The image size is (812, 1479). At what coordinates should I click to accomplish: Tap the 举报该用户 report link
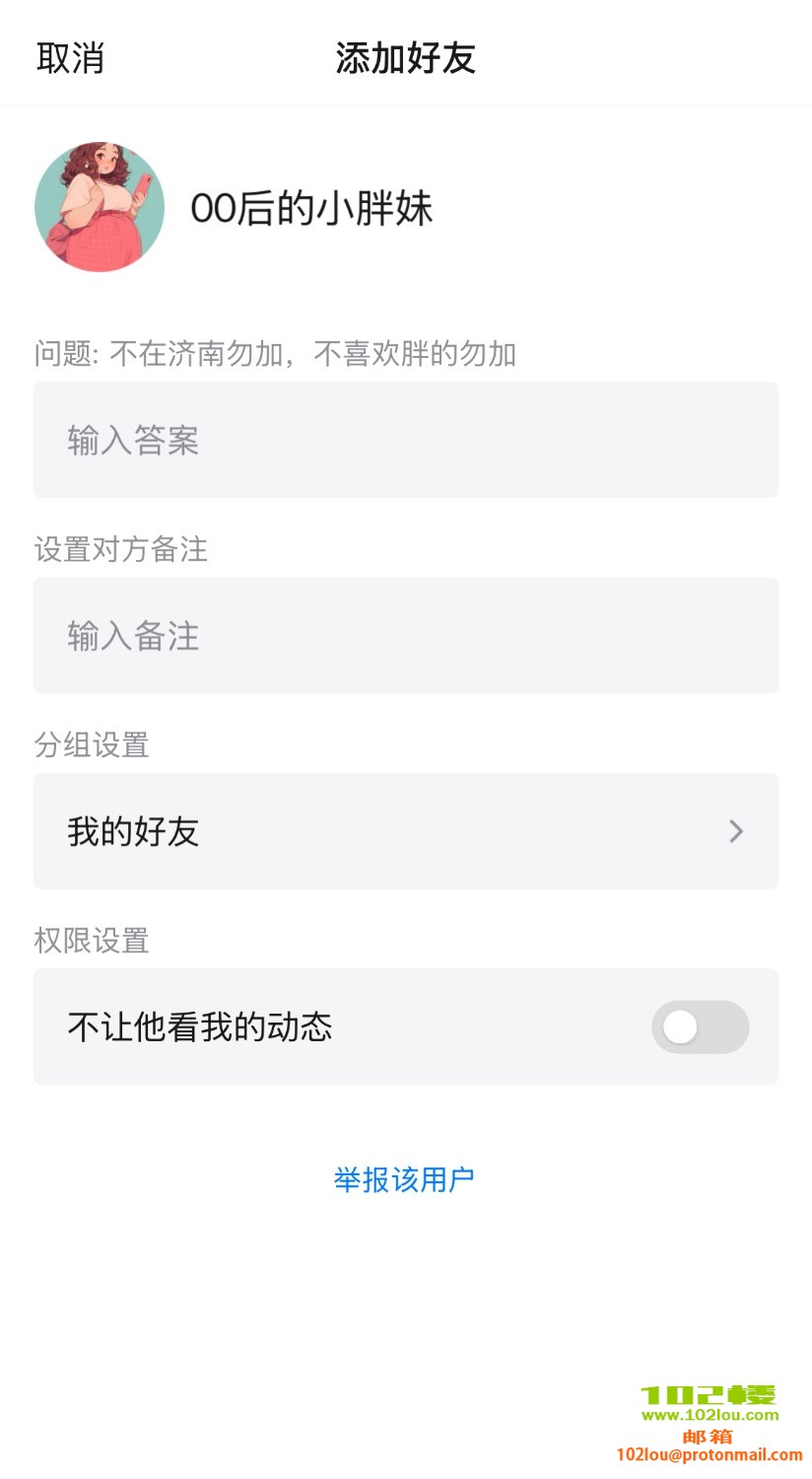click(404, 1179)
